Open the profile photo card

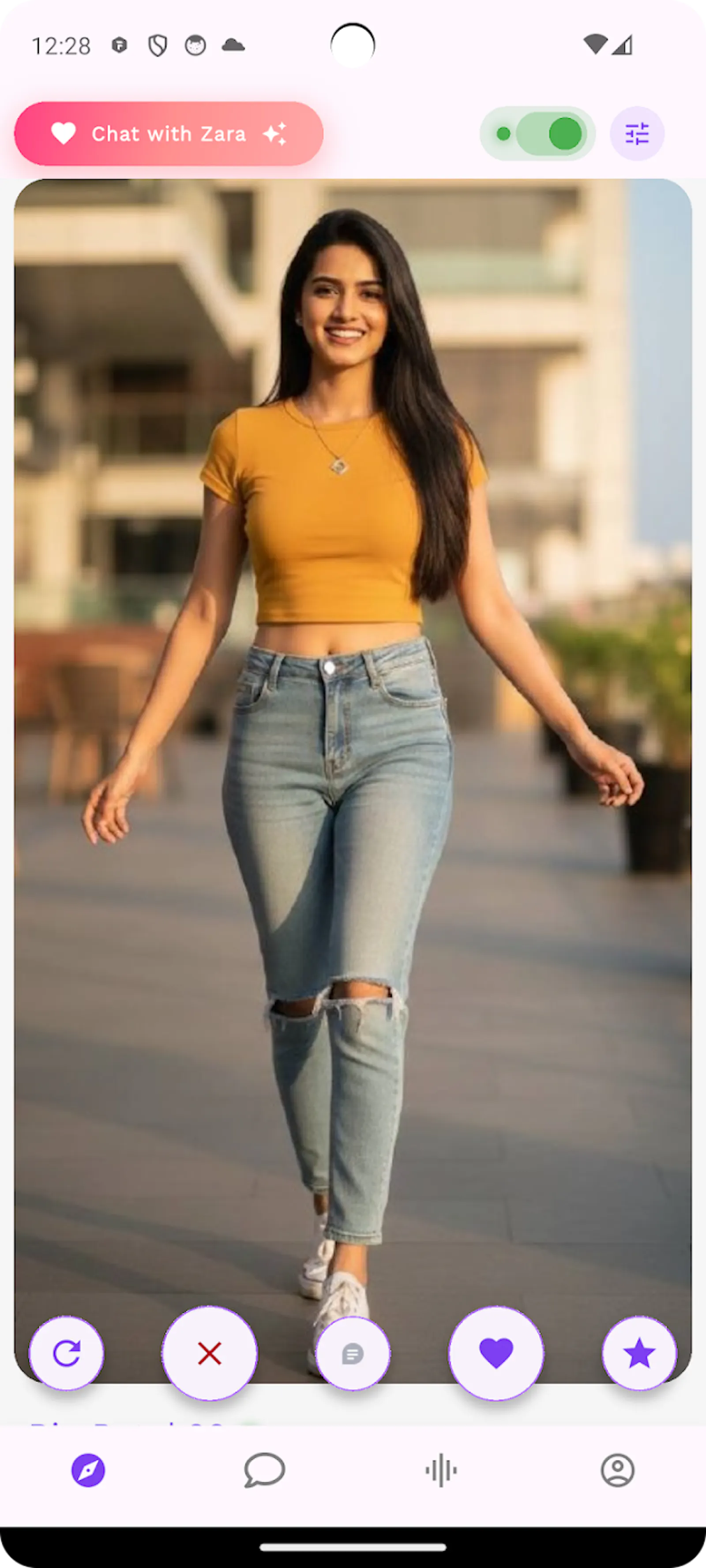pos(353,731)
